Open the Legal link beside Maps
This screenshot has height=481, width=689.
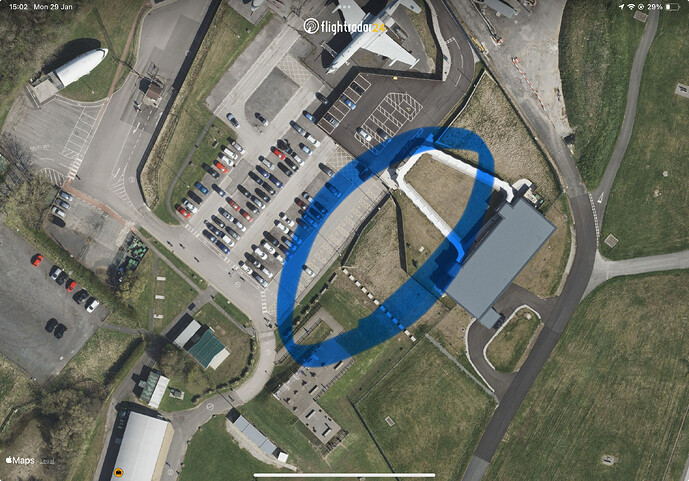pyautogui.click(x=47, y=461)
